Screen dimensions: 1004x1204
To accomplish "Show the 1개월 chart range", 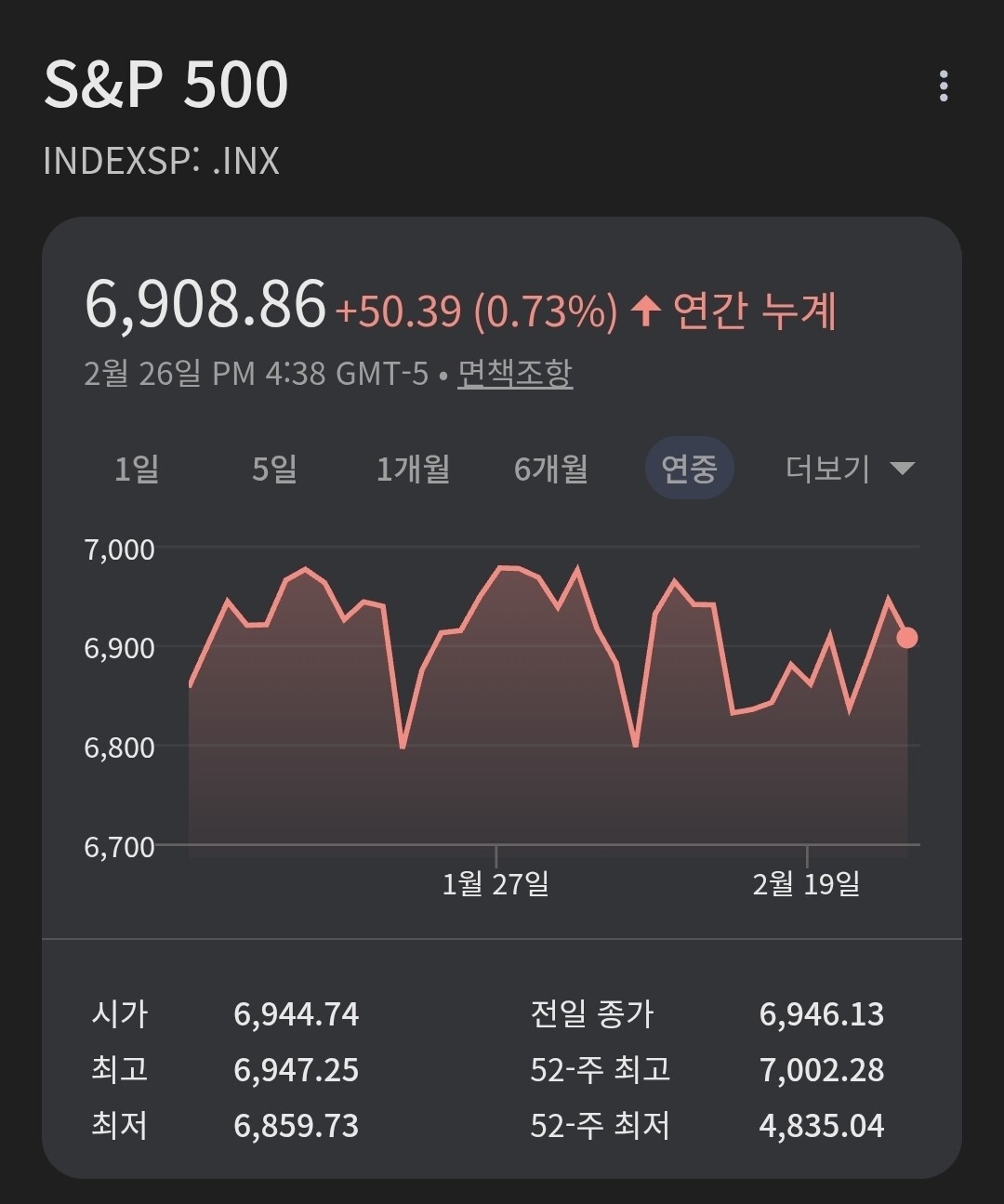I will (x=413, y=469).
